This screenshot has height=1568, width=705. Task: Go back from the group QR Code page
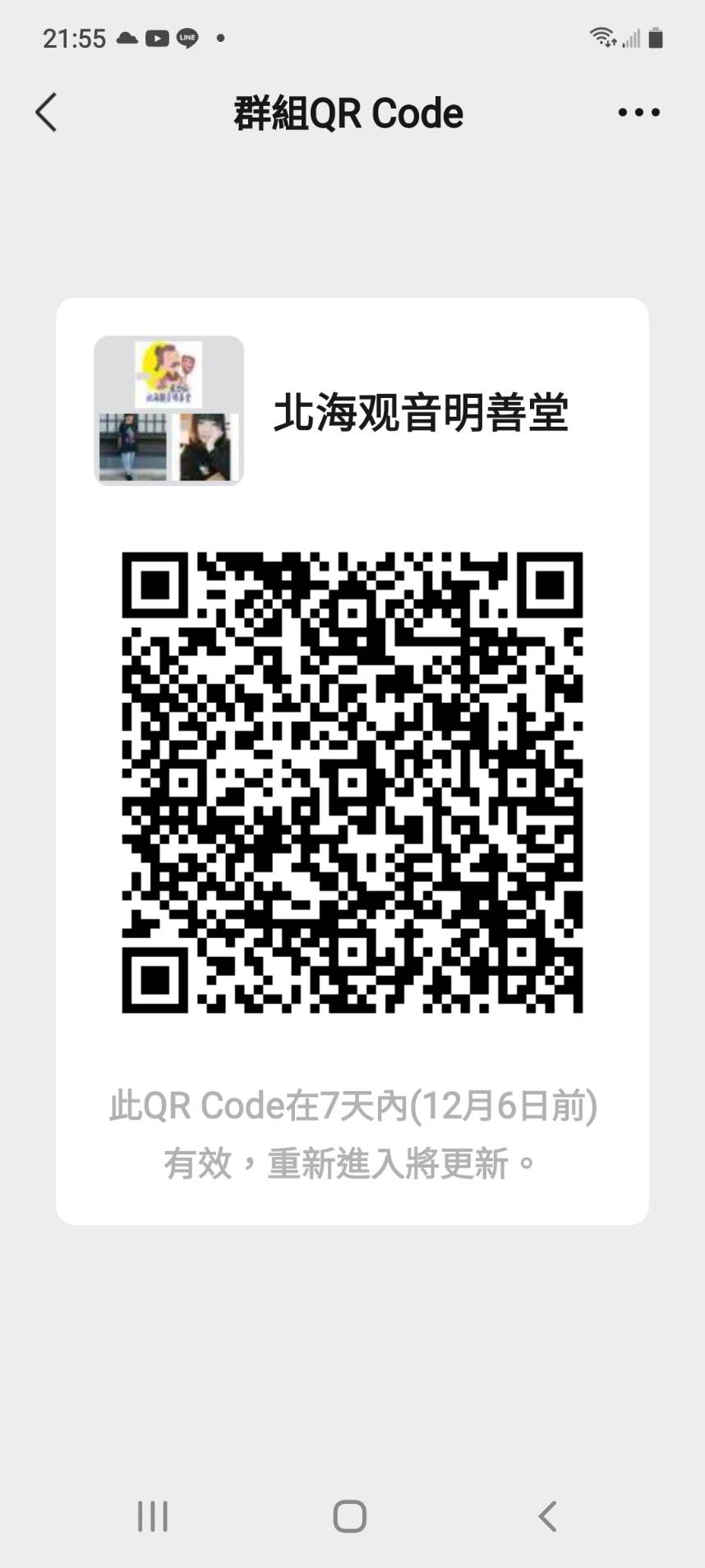coord(47,113)
